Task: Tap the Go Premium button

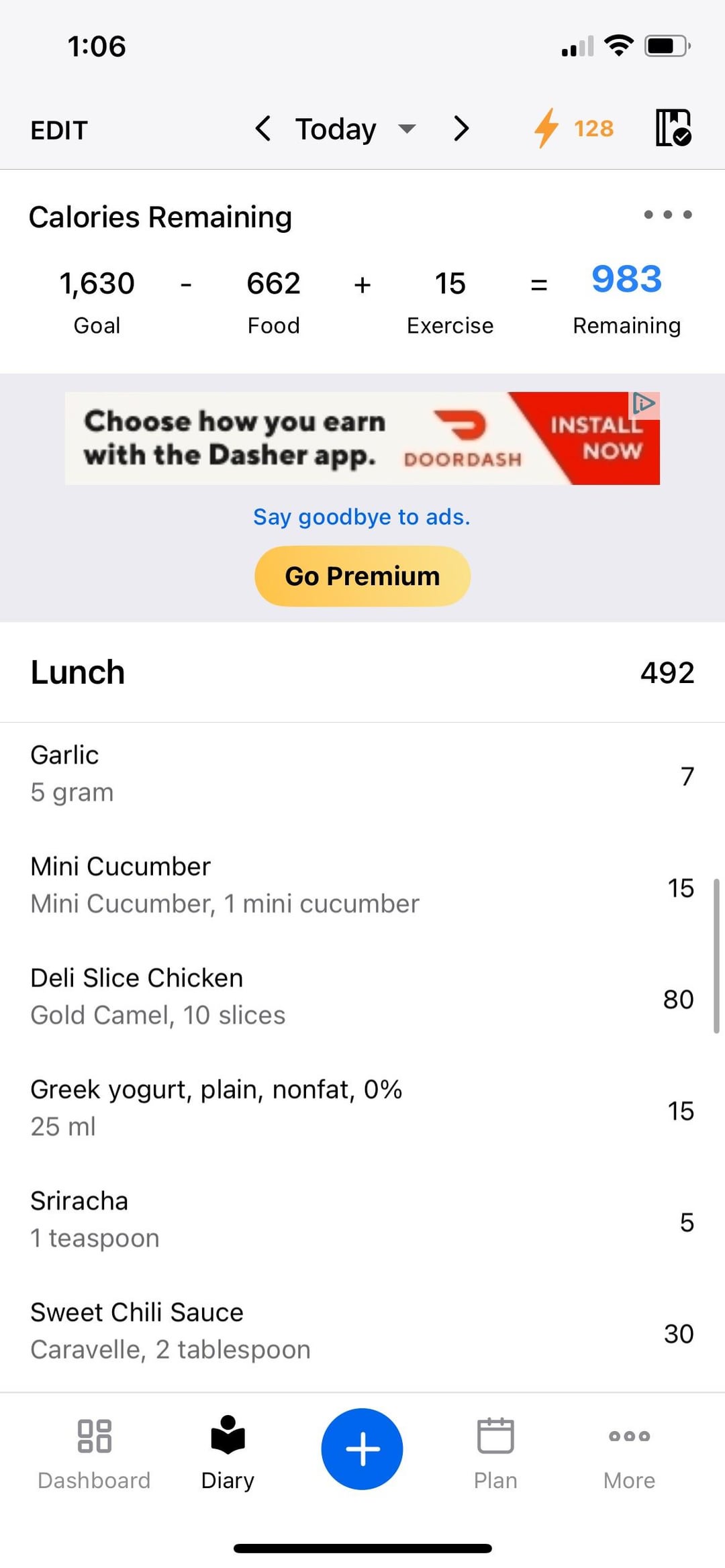Action: (362, 576)
